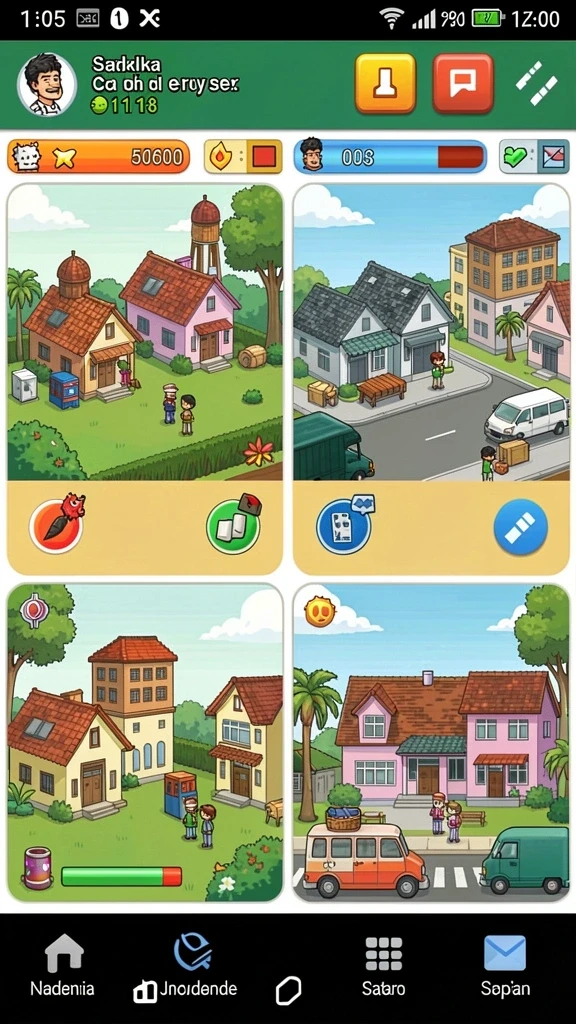Open the red chat message button
576x1024 pixels.
[463, 84]
